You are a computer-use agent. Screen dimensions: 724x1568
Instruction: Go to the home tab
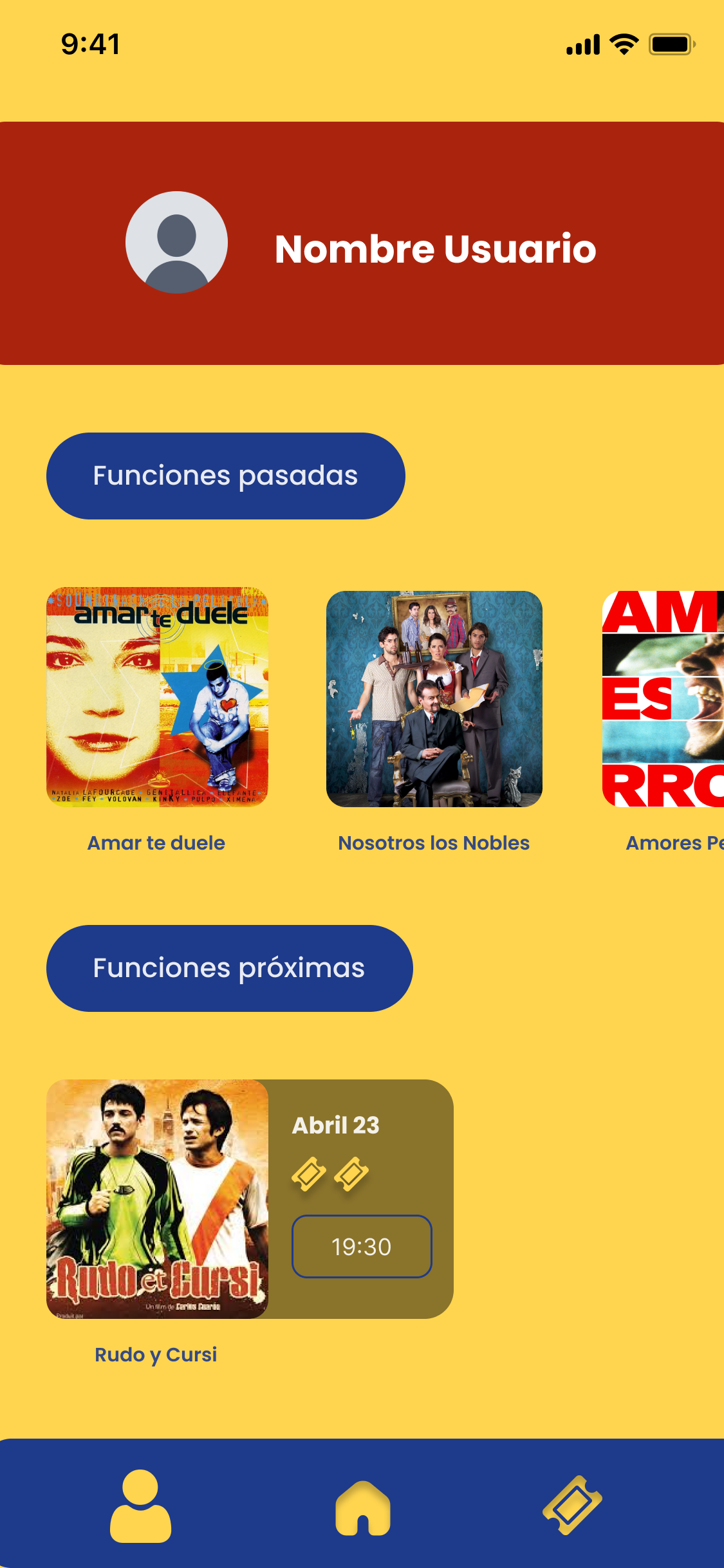pos(362,1507)
